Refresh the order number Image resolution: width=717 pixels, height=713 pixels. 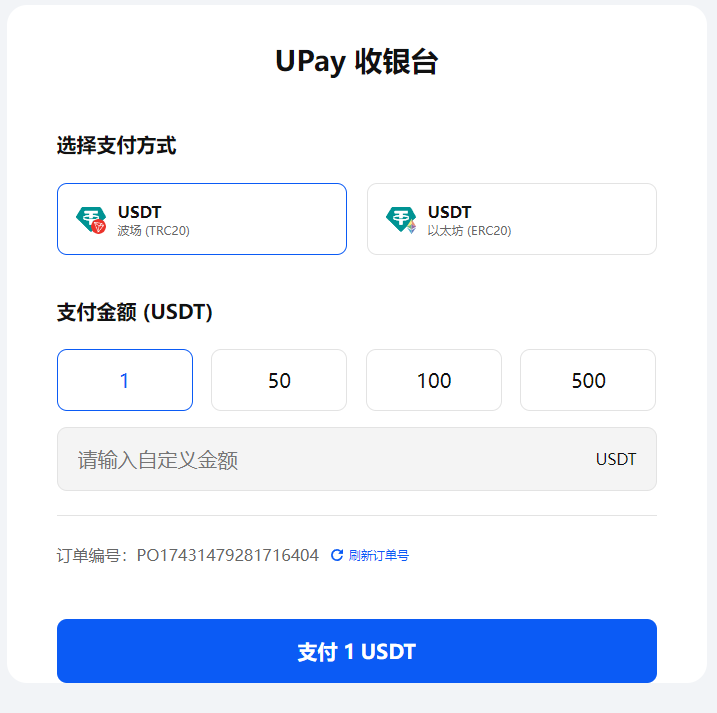click(x=370, y=555)
